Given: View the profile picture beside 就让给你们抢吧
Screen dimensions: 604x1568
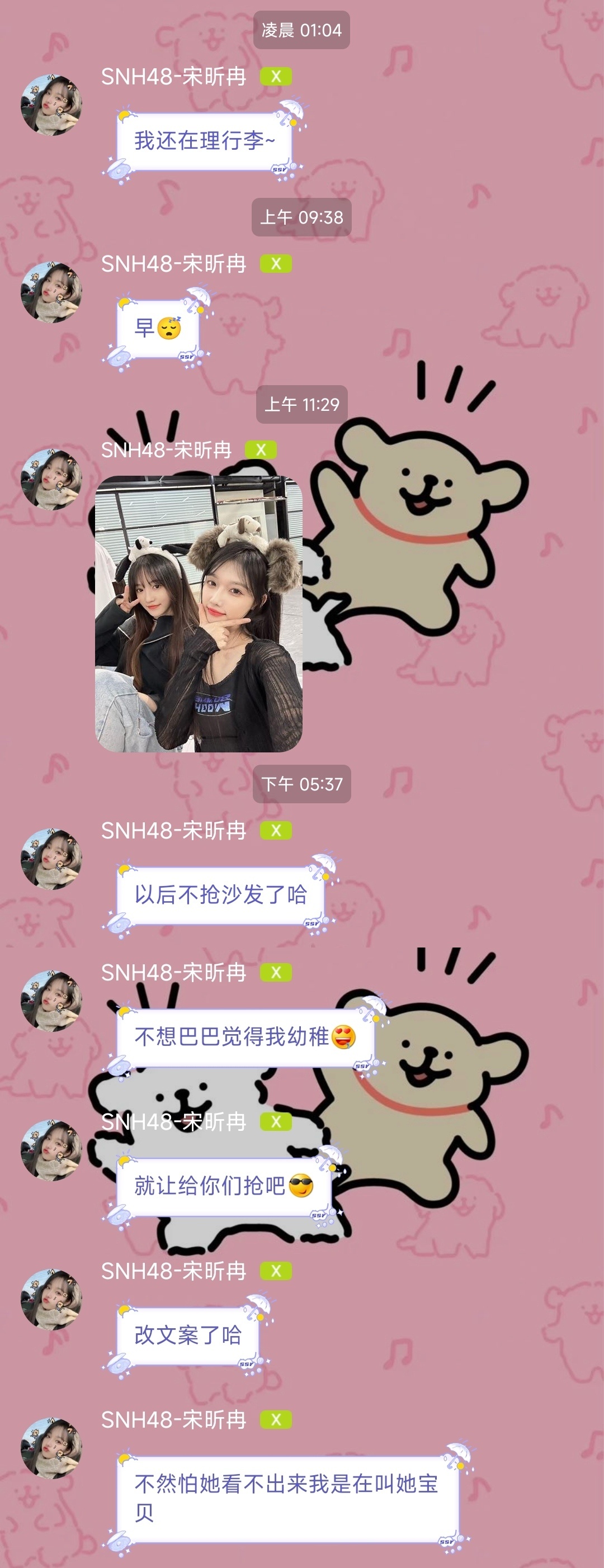Looking at the screenshot, I should pyautogui.click(x=51, y=1150).
